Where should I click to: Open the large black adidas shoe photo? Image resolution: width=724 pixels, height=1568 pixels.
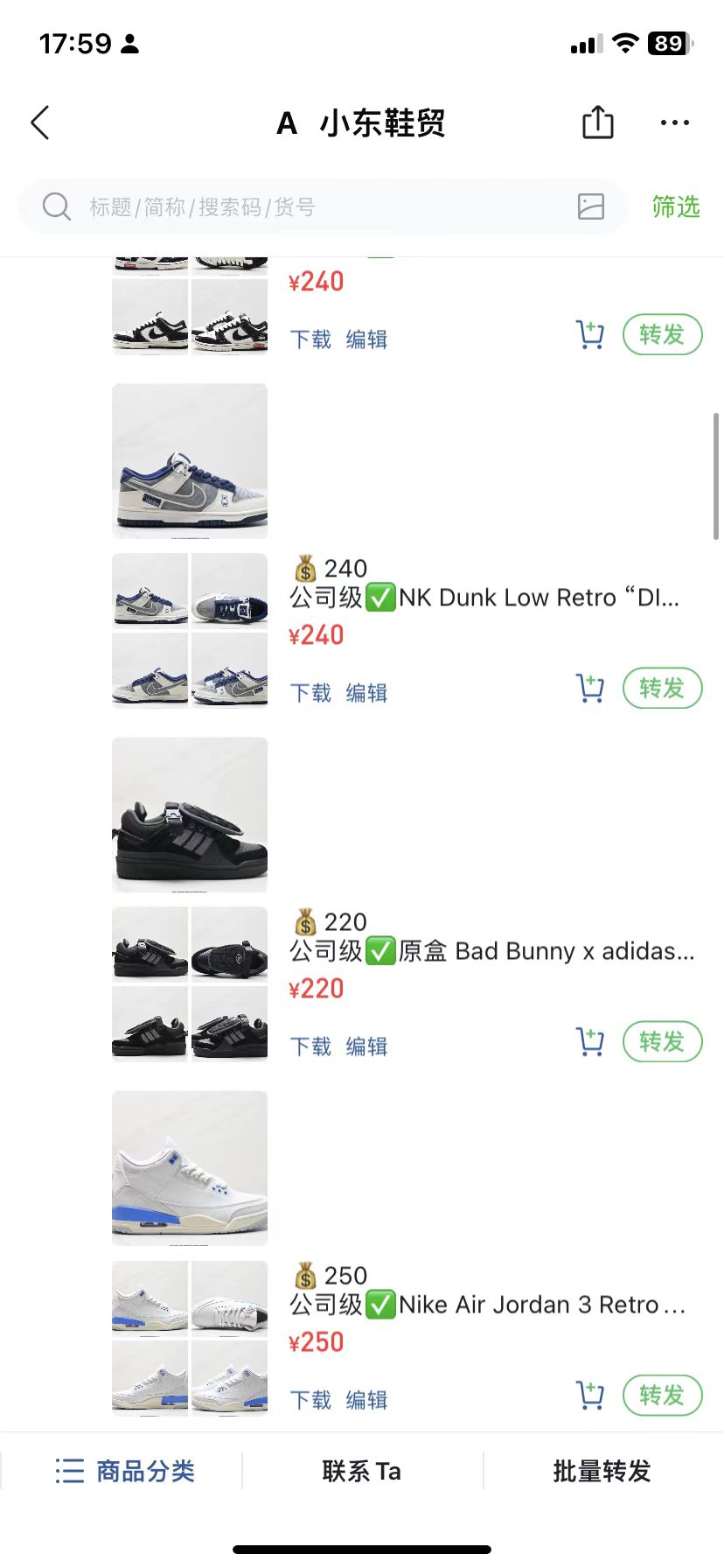(x=190, y=814)
